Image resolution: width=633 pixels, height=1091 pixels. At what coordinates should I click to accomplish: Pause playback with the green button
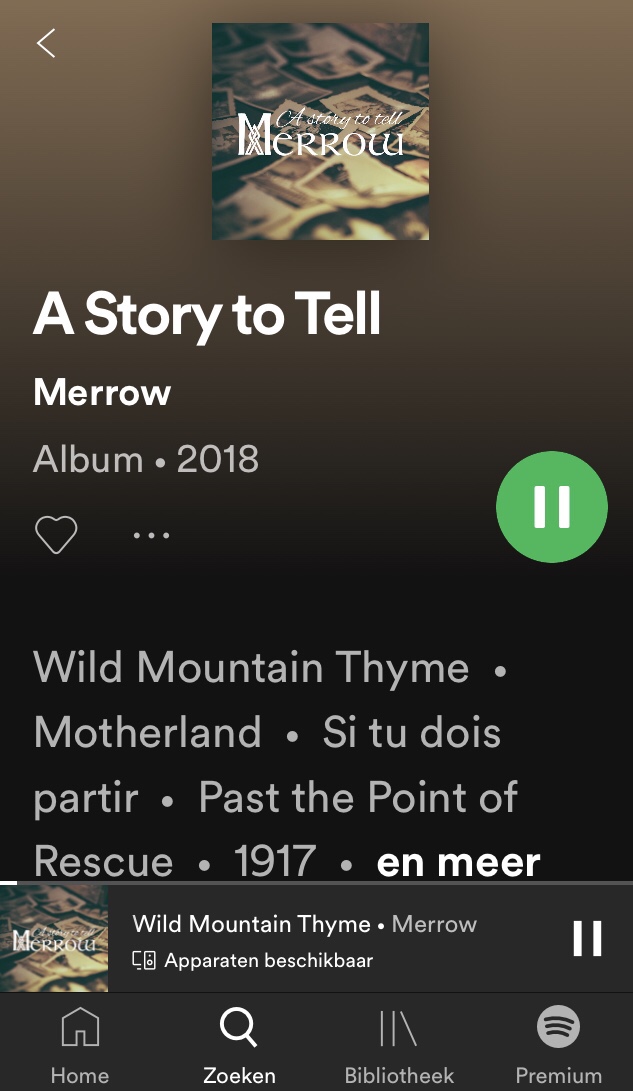(x=551, y=507)
